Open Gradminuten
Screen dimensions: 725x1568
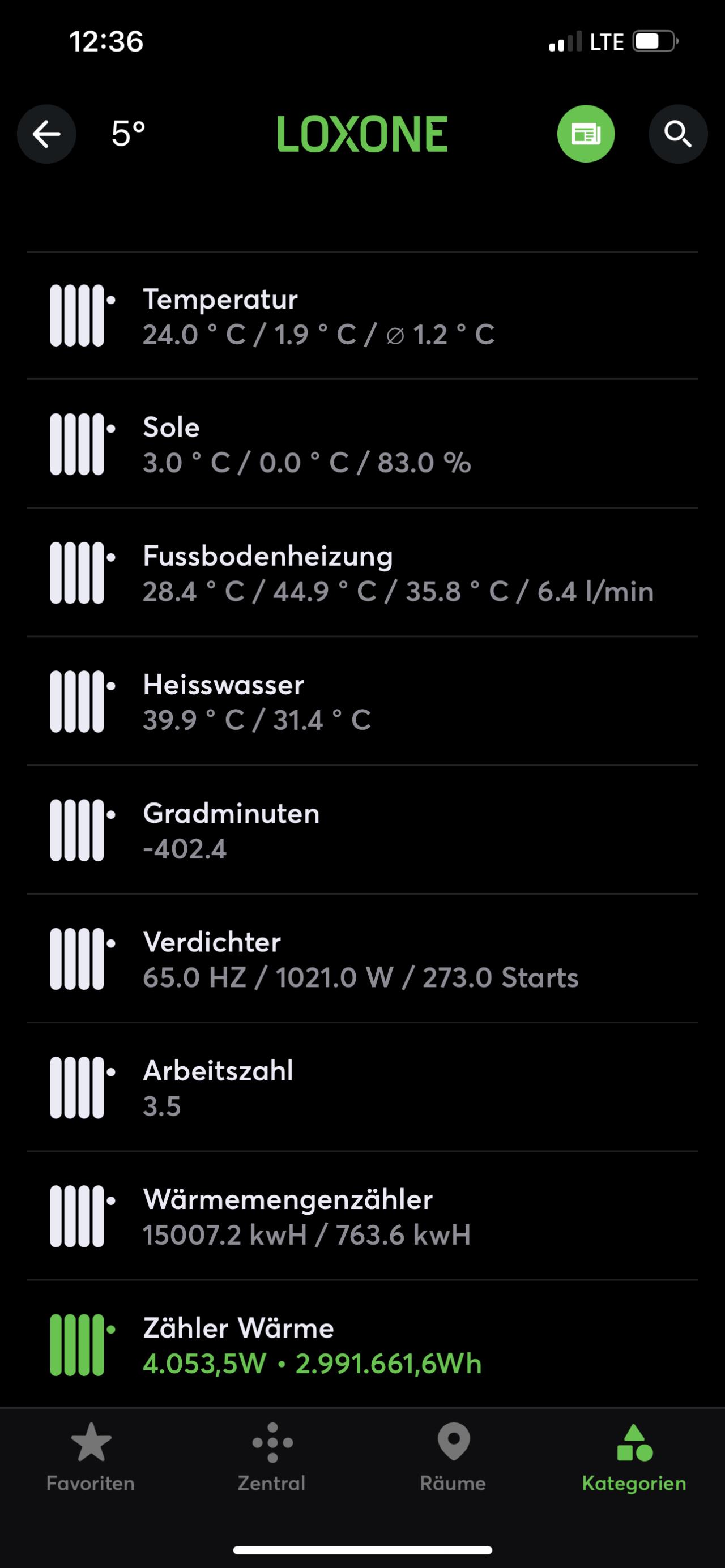pyautogui.click(x=362, y=830)
